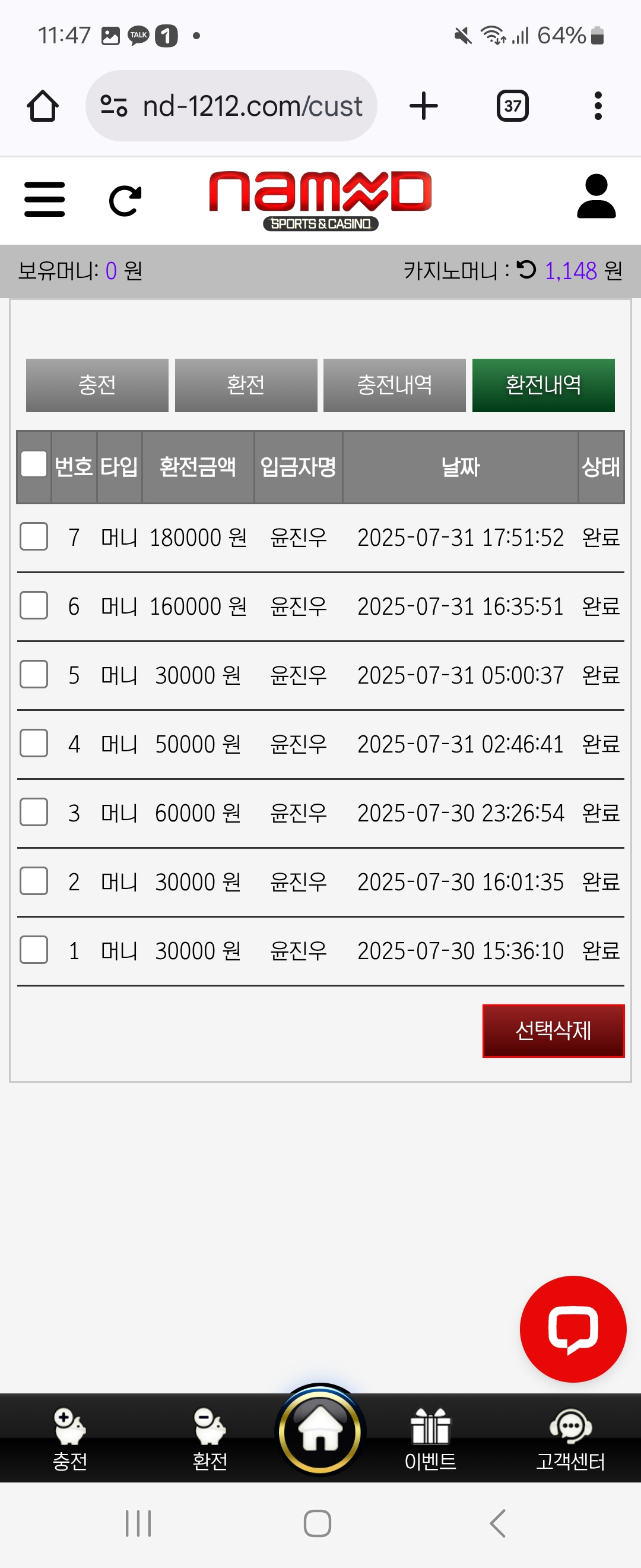This screenshot has width=641, height=1568.
Task: Reload the page with refresh icon
Action: [x=125, y=200]
